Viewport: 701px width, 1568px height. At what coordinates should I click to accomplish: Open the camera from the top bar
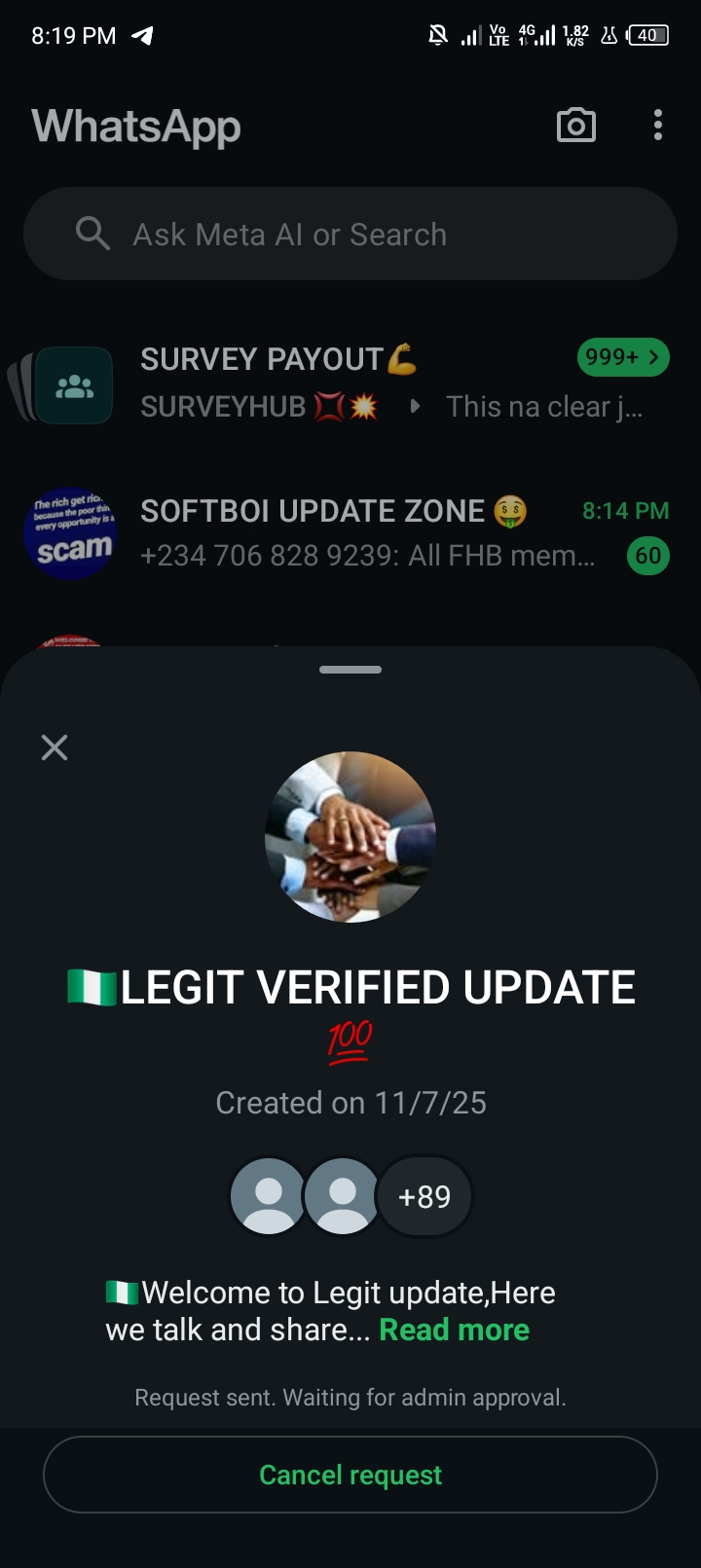(575, 126)
